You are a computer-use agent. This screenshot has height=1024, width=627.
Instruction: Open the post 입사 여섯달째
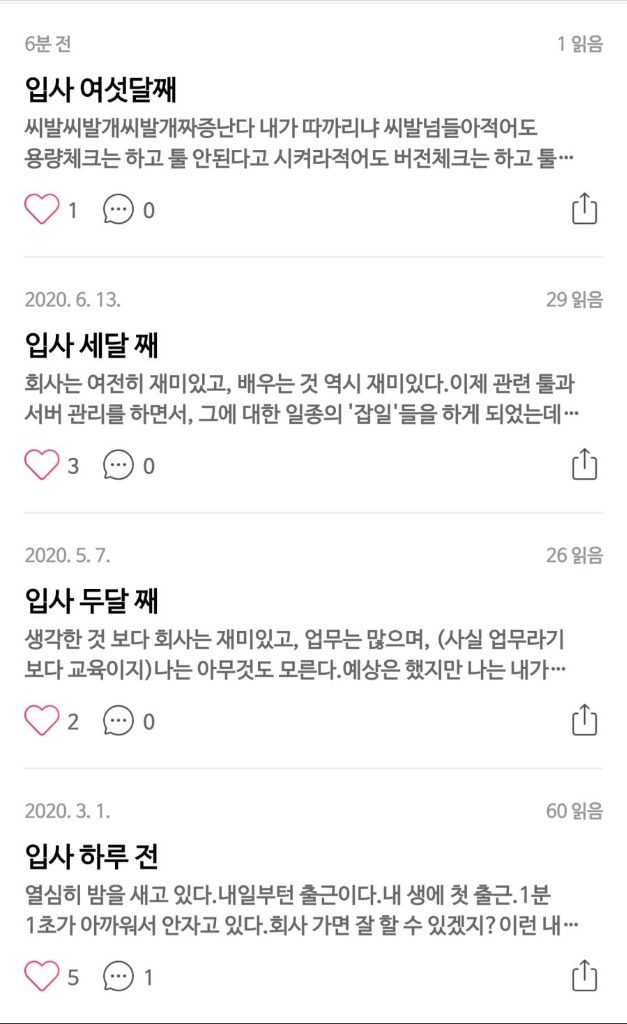point(101,89)
